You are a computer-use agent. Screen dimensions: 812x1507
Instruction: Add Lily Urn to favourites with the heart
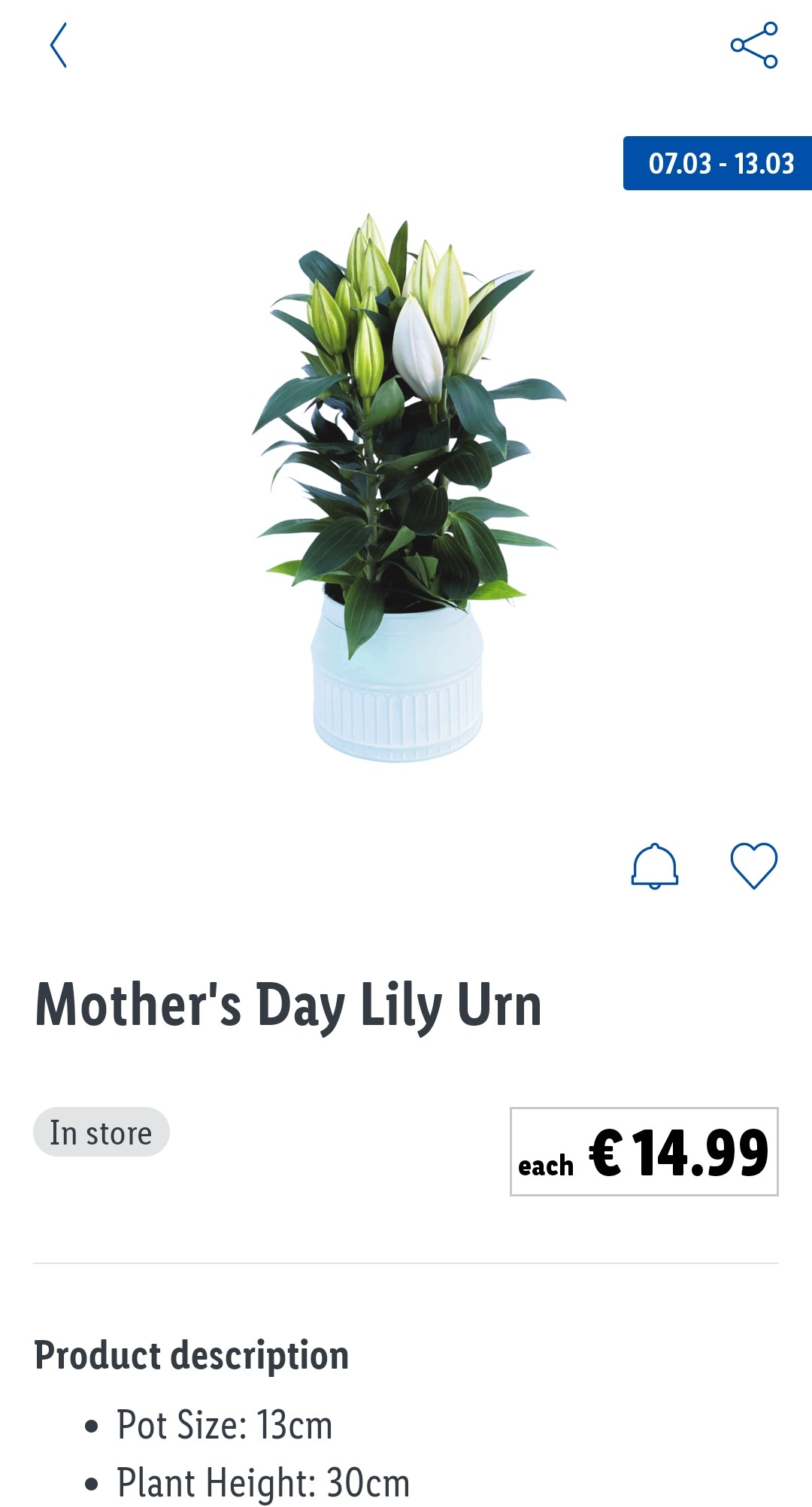[754, 866]
